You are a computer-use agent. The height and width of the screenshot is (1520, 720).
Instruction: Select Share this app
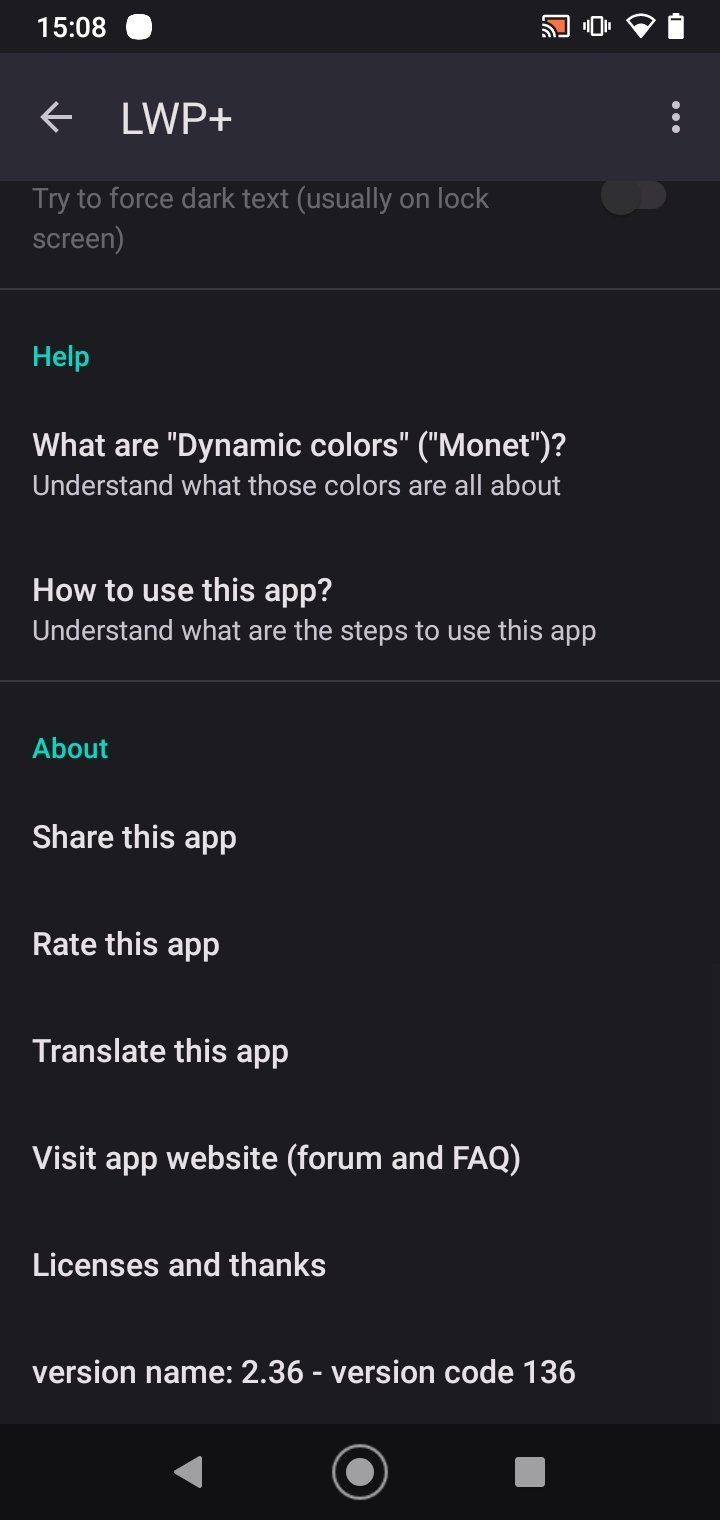tap(360, 837)
